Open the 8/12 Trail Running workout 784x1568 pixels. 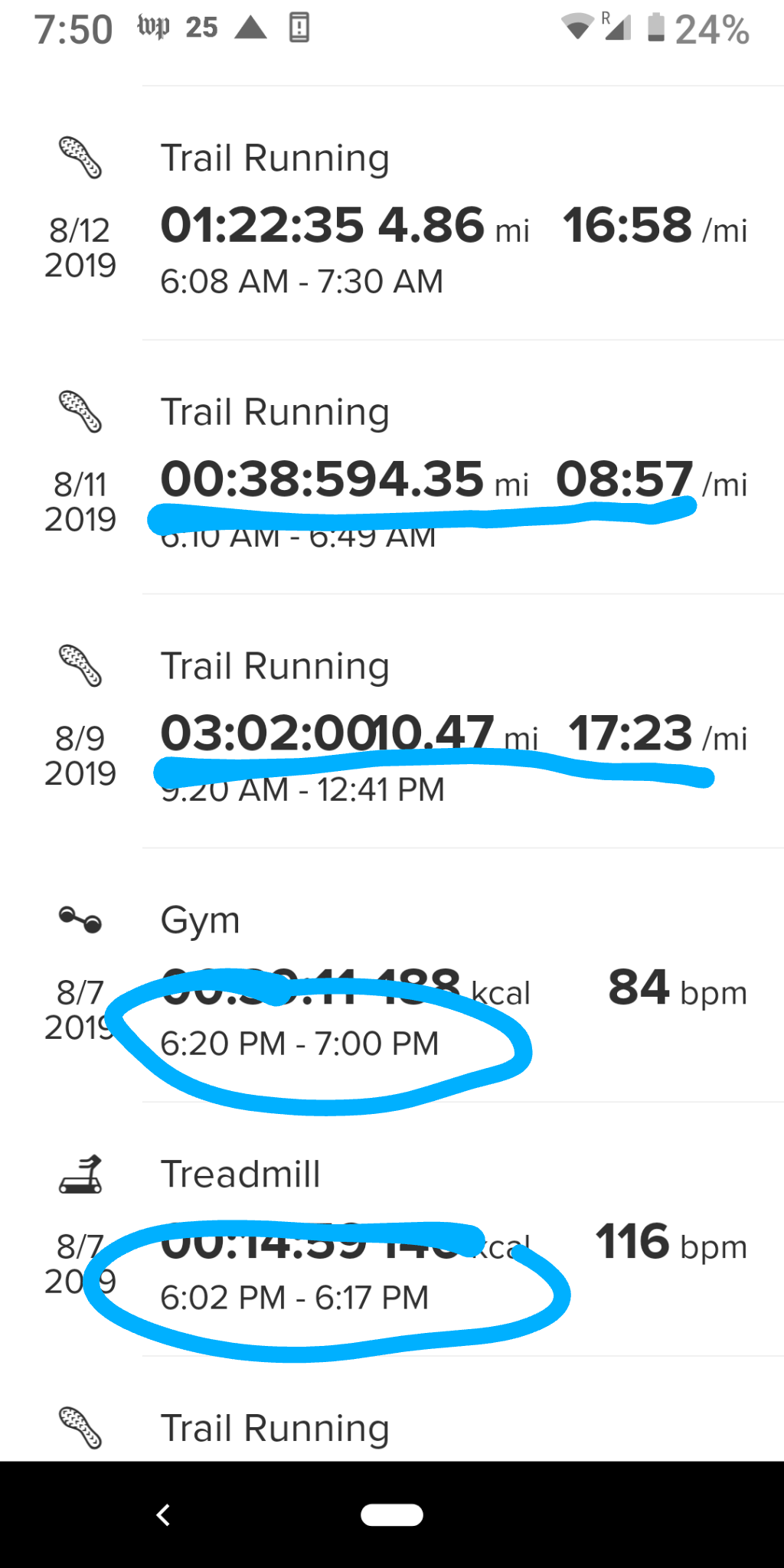tap(392, 213)
